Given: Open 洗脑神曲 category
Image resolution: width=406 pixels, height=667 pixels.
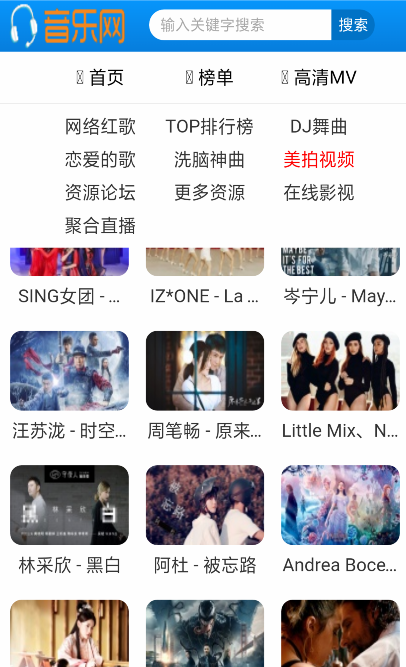Looking at the screenshot, I should click(x=209, y=160).
